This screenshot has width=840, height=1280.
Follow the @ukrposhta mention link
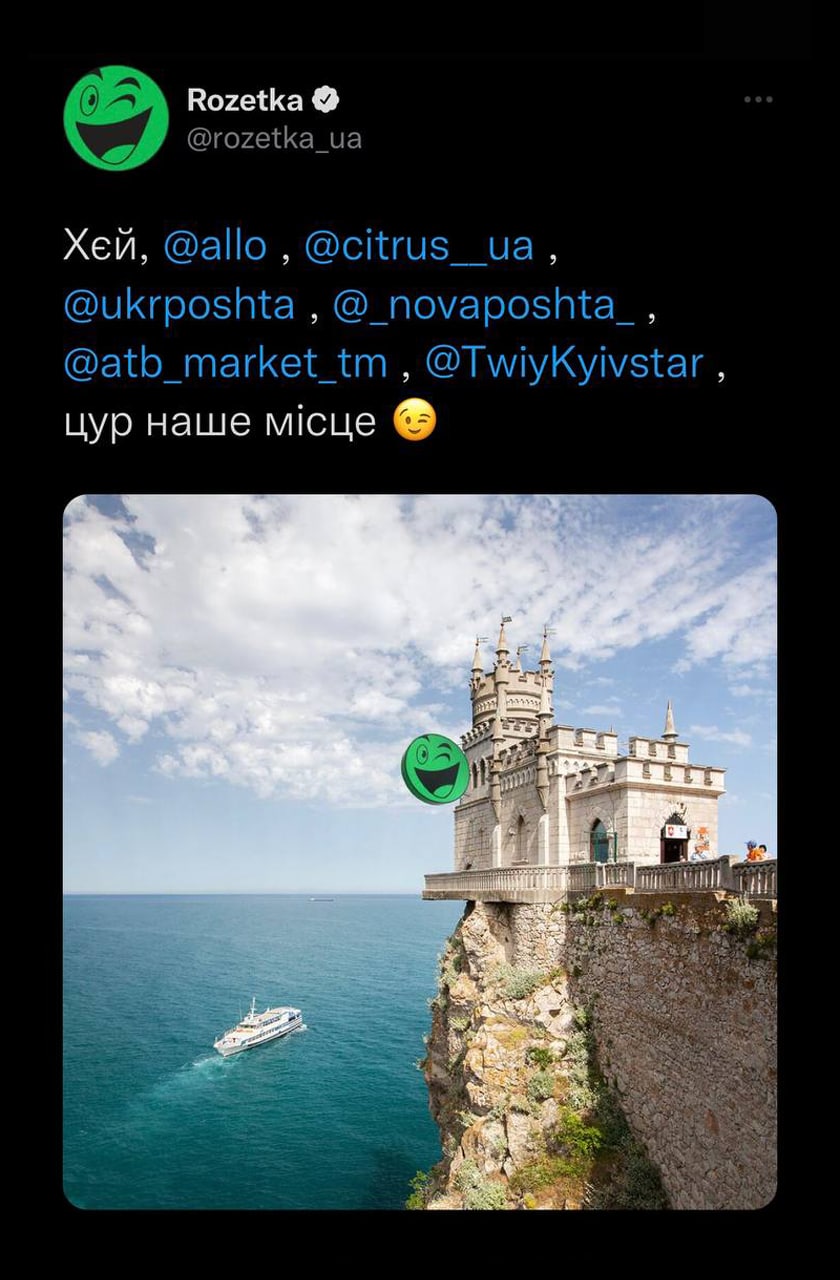[x=179, y=305]
